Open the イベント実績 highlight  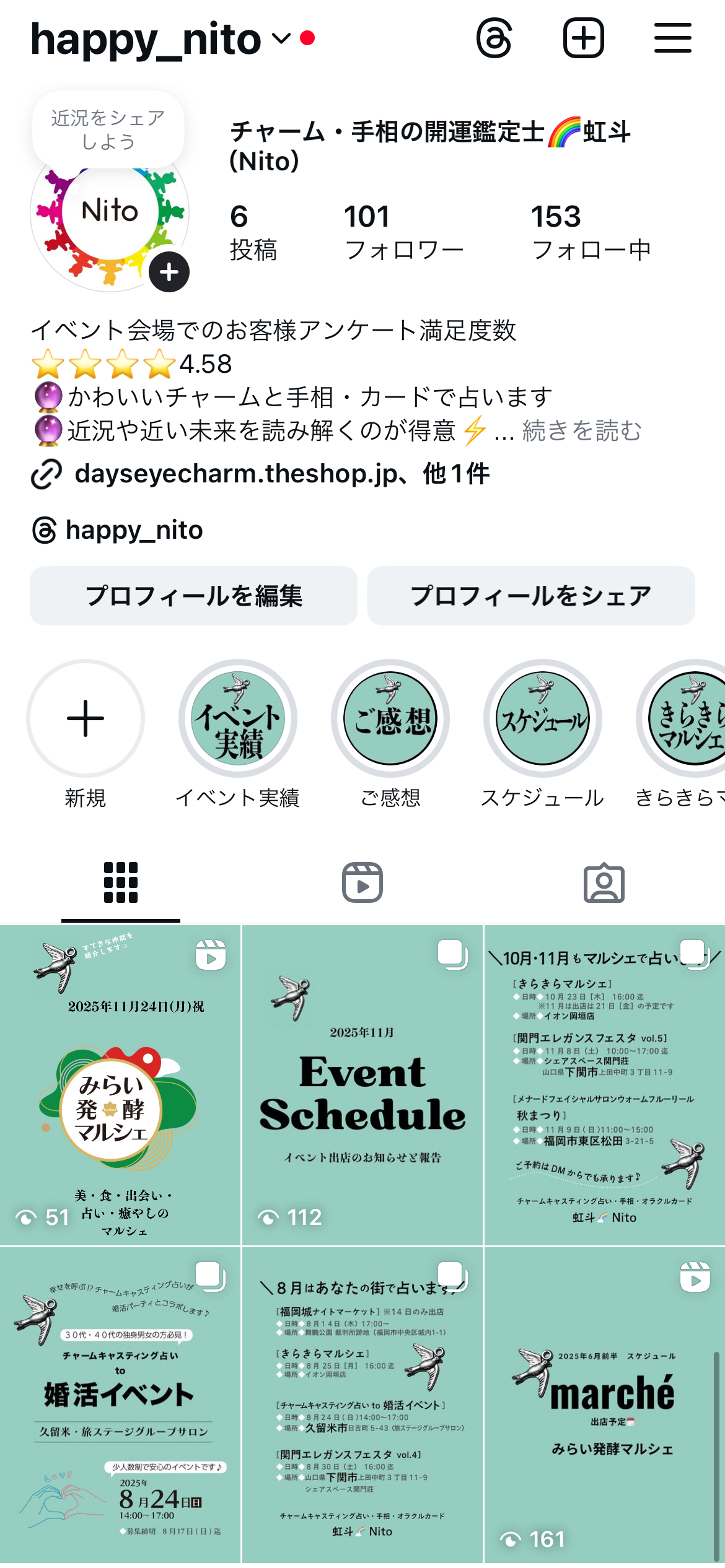[238, 718]
